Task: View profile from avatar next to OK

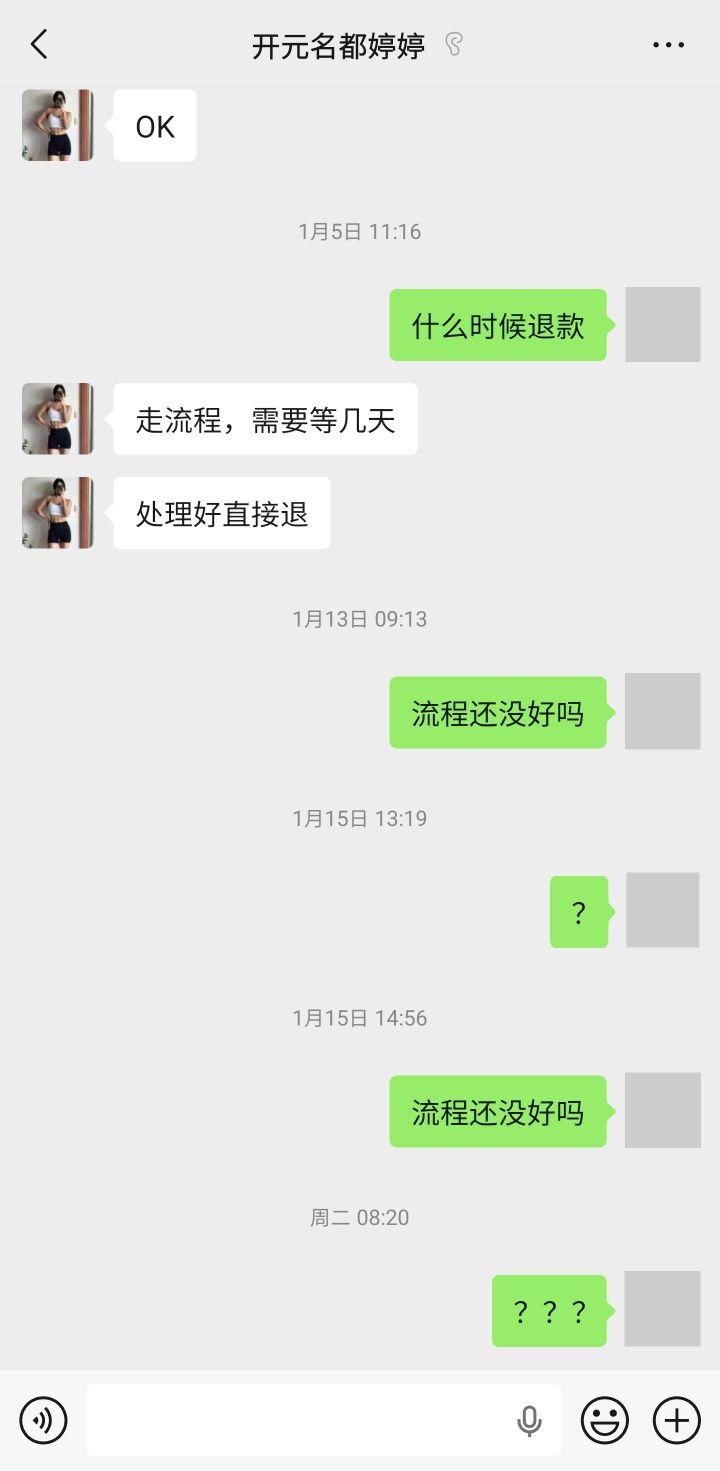Action: pyautogui.click(x=58, y=125)
